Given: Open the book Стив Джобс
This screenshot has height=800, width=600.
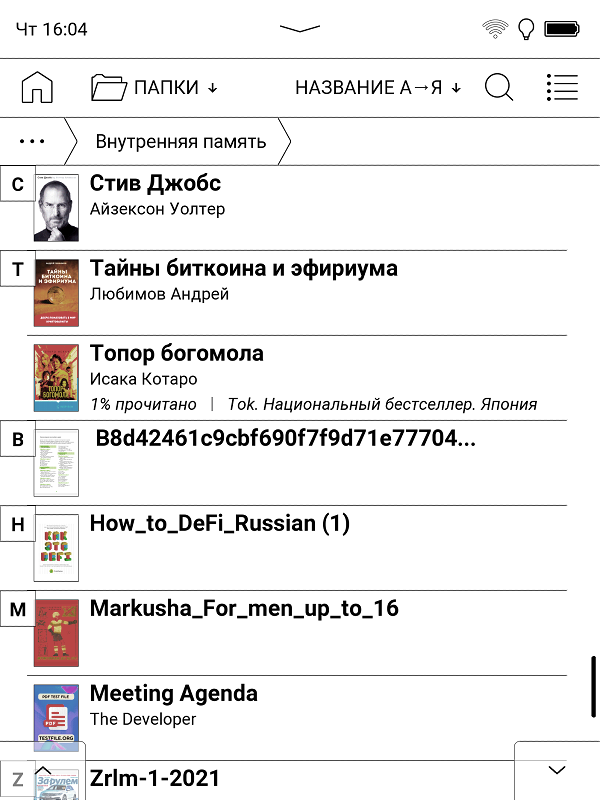Looking at the screenshot, I should point(155,184).
